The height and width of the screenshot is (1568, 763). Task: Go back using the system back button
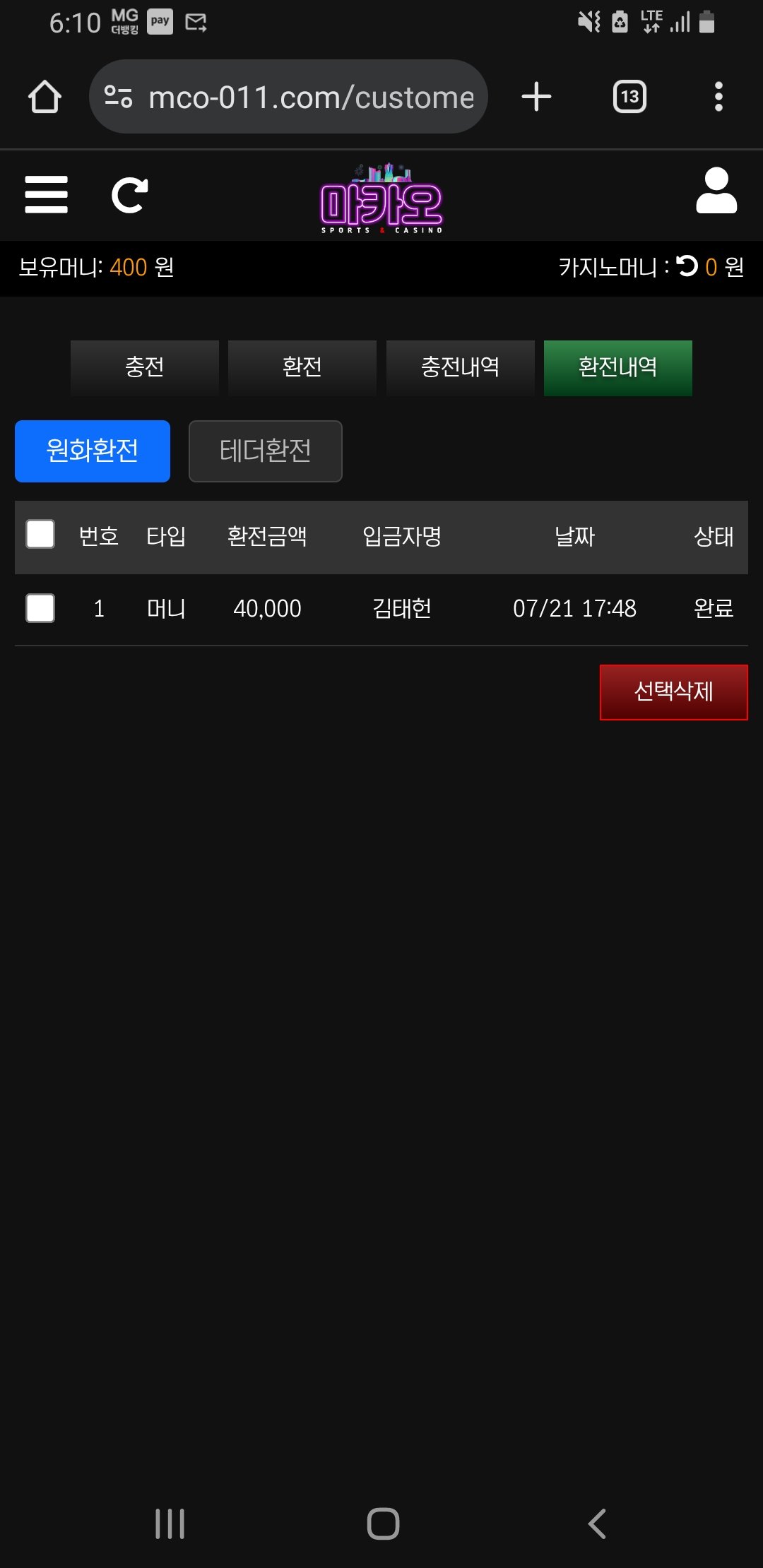click(597, 1524)
